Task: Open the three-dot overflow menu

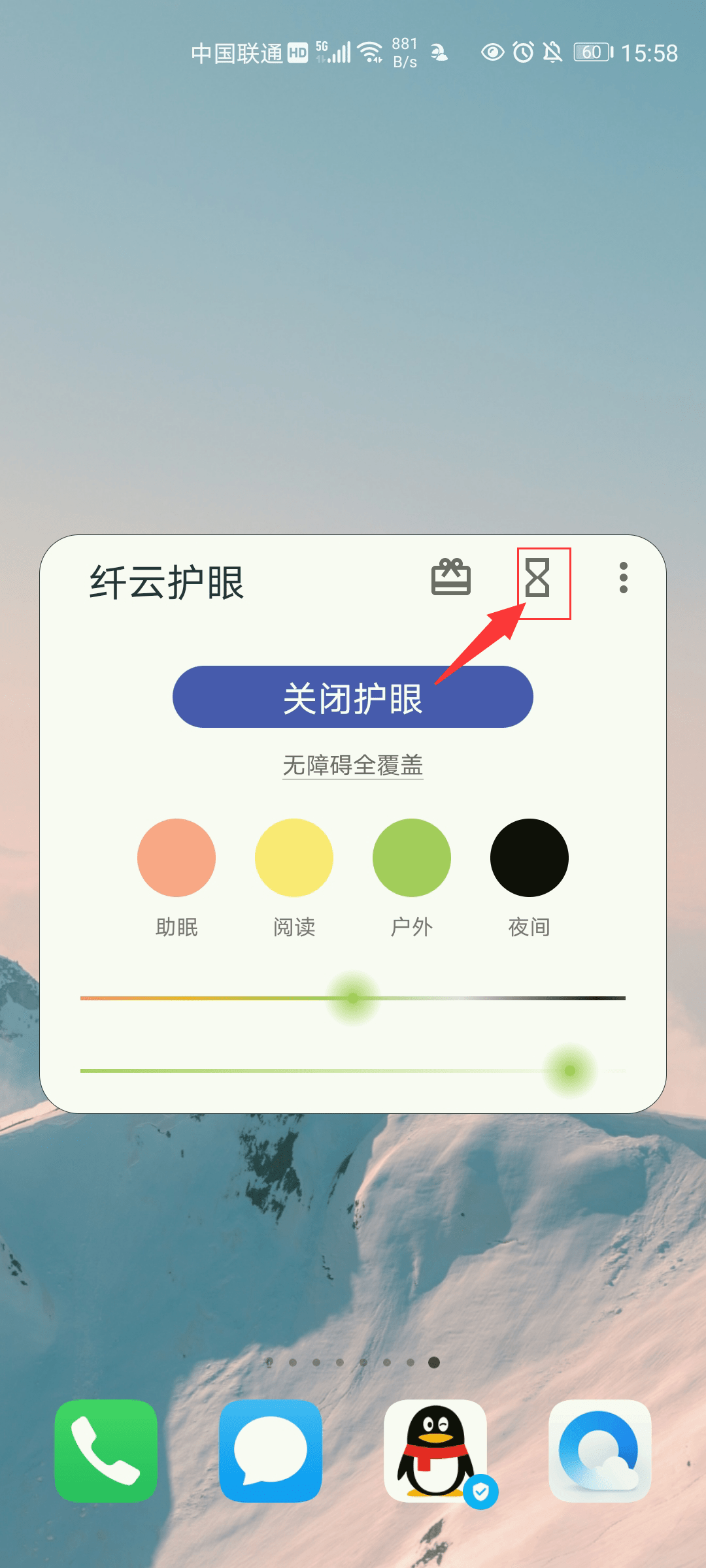Action: (623, 578)
